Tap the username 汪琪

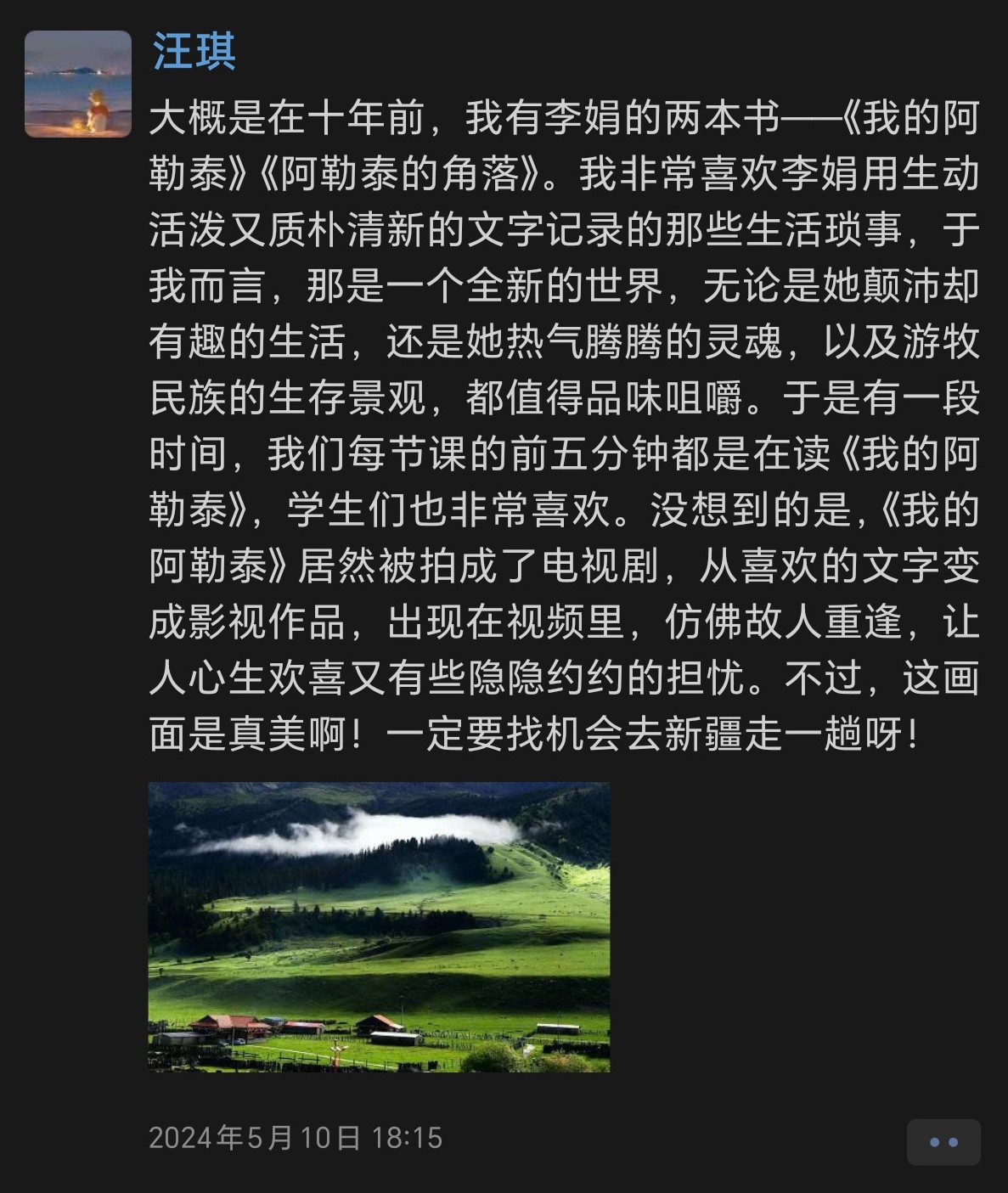tap(194, 51)
